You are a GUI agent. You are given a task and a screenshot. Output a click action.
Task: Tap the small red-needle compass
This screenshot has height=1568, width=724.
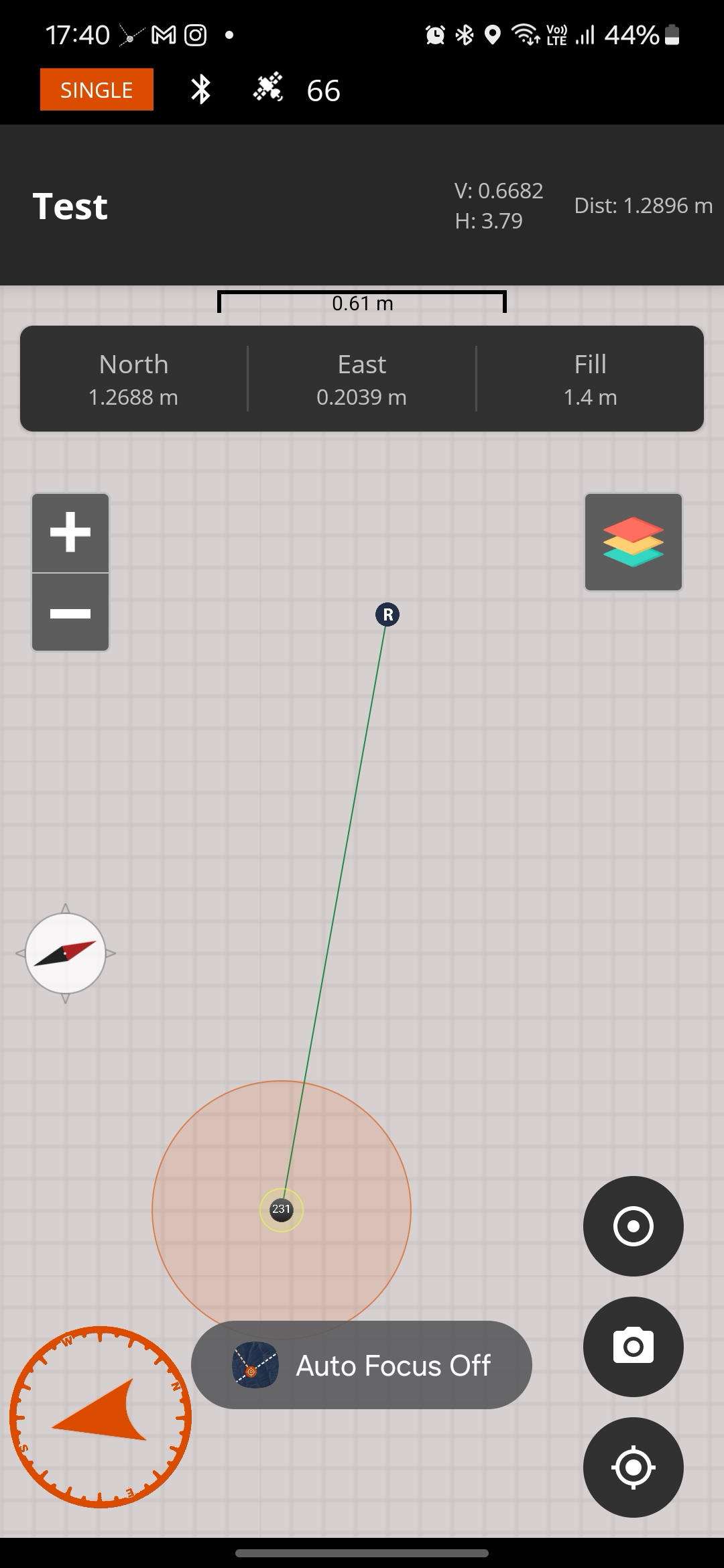pyautogui.click(x=66, y=953)
